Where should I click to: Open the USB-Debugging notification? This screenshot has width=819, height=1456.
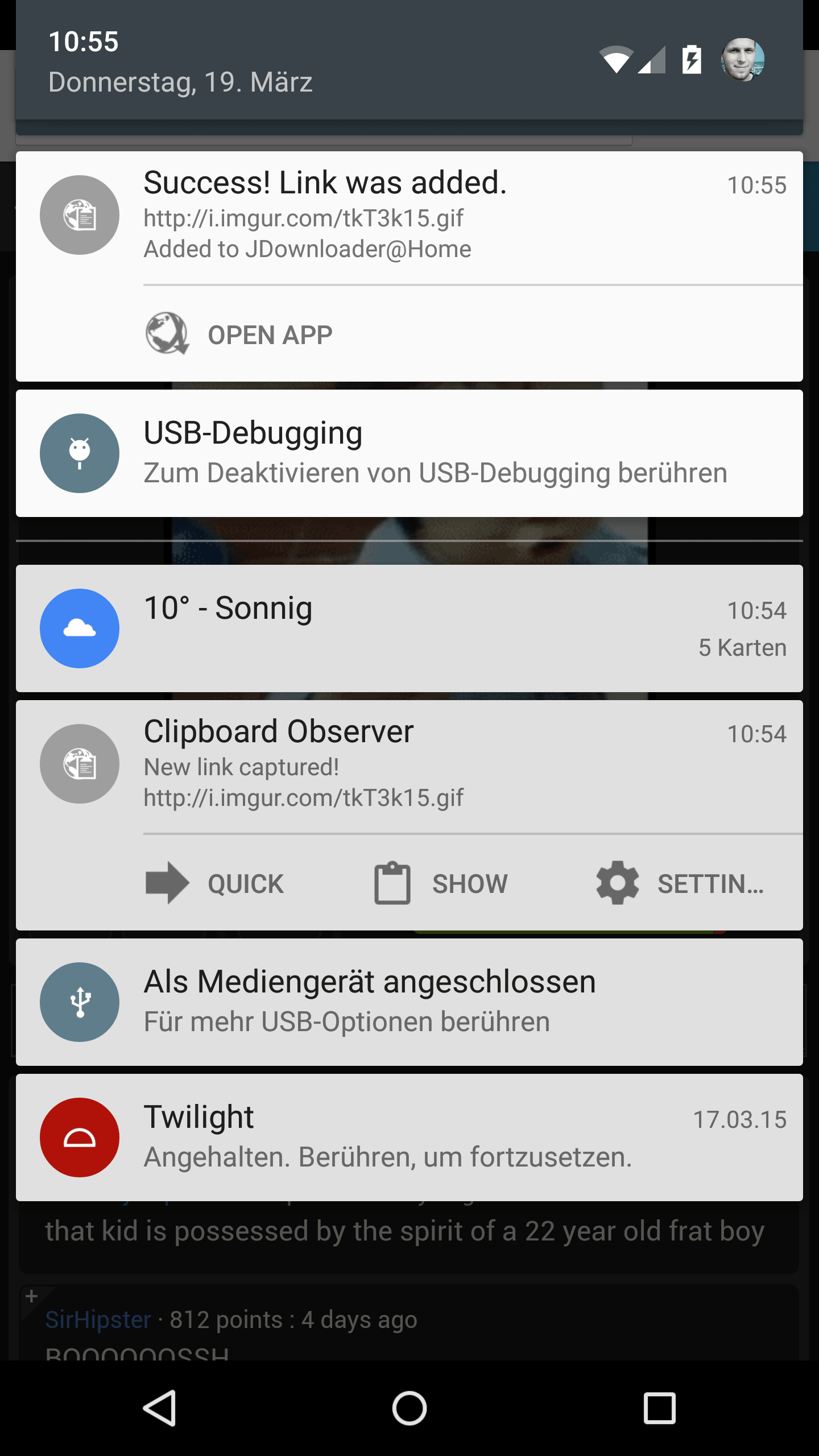click(x=409, y=453)
